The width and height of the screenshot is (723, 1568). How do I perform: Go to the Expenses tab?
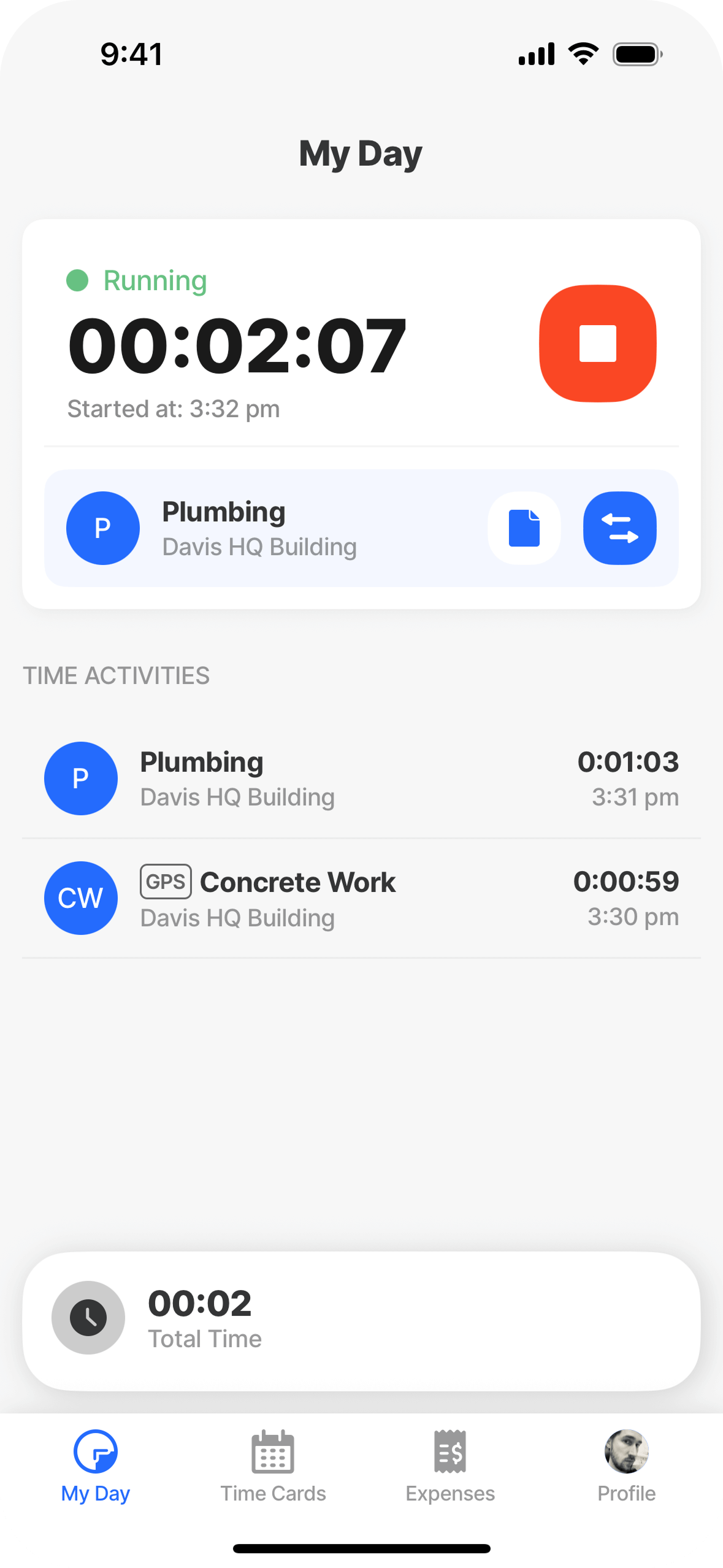pyautogui.click(x=450, y=1466)
